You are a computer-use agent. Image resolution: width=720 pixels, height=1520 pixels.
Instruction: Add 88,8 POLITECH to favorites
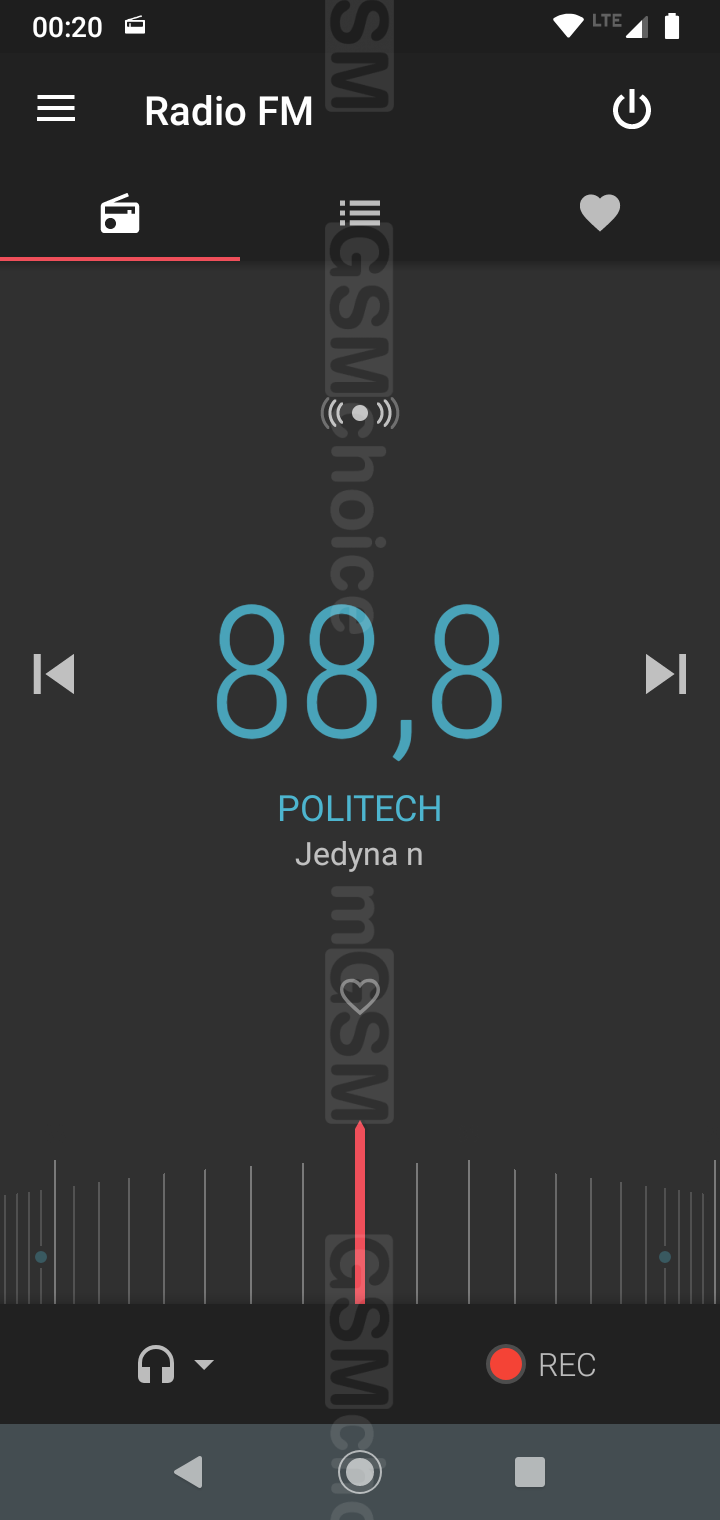coord(360,996)
